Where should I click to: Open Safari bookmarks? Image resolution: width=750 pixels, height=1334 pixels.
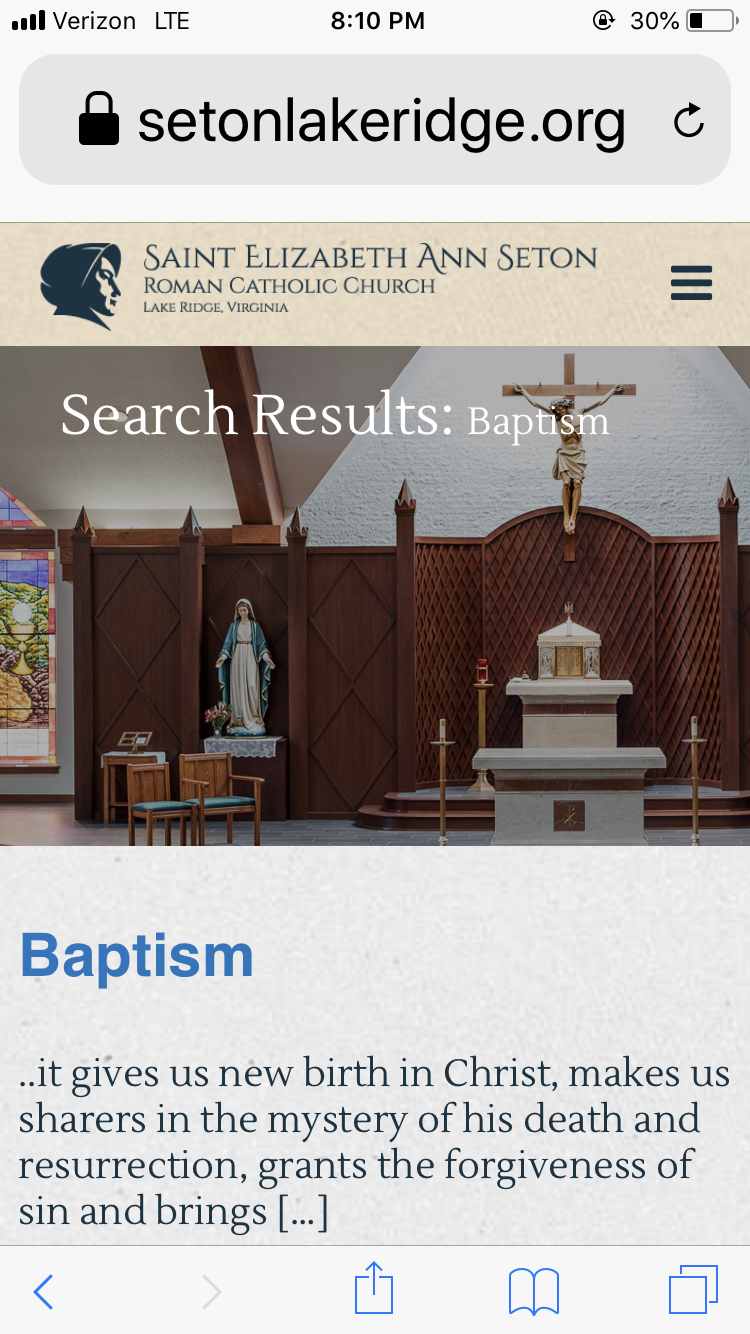pos(533,1291)
